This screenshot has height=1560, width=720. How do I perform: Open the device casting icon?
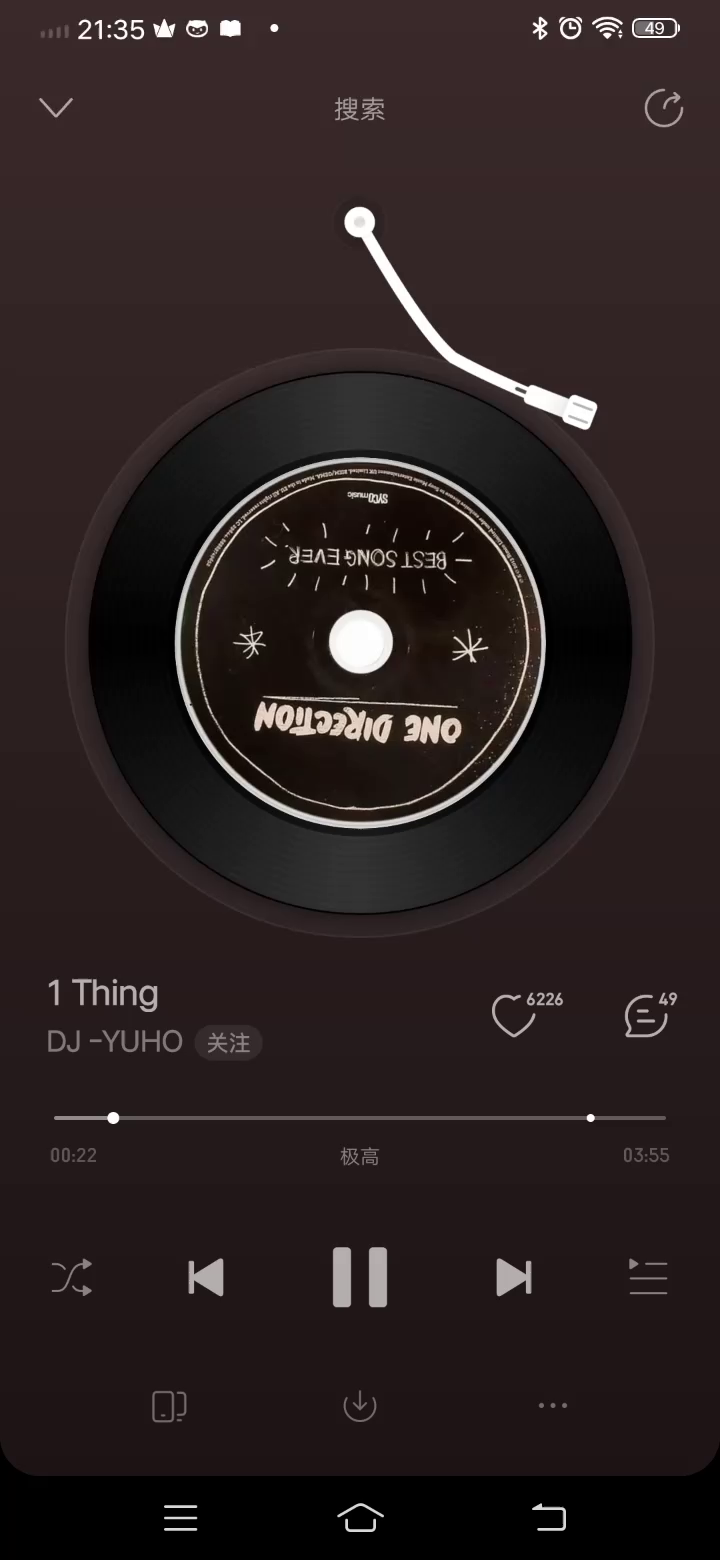point(169,1406)
